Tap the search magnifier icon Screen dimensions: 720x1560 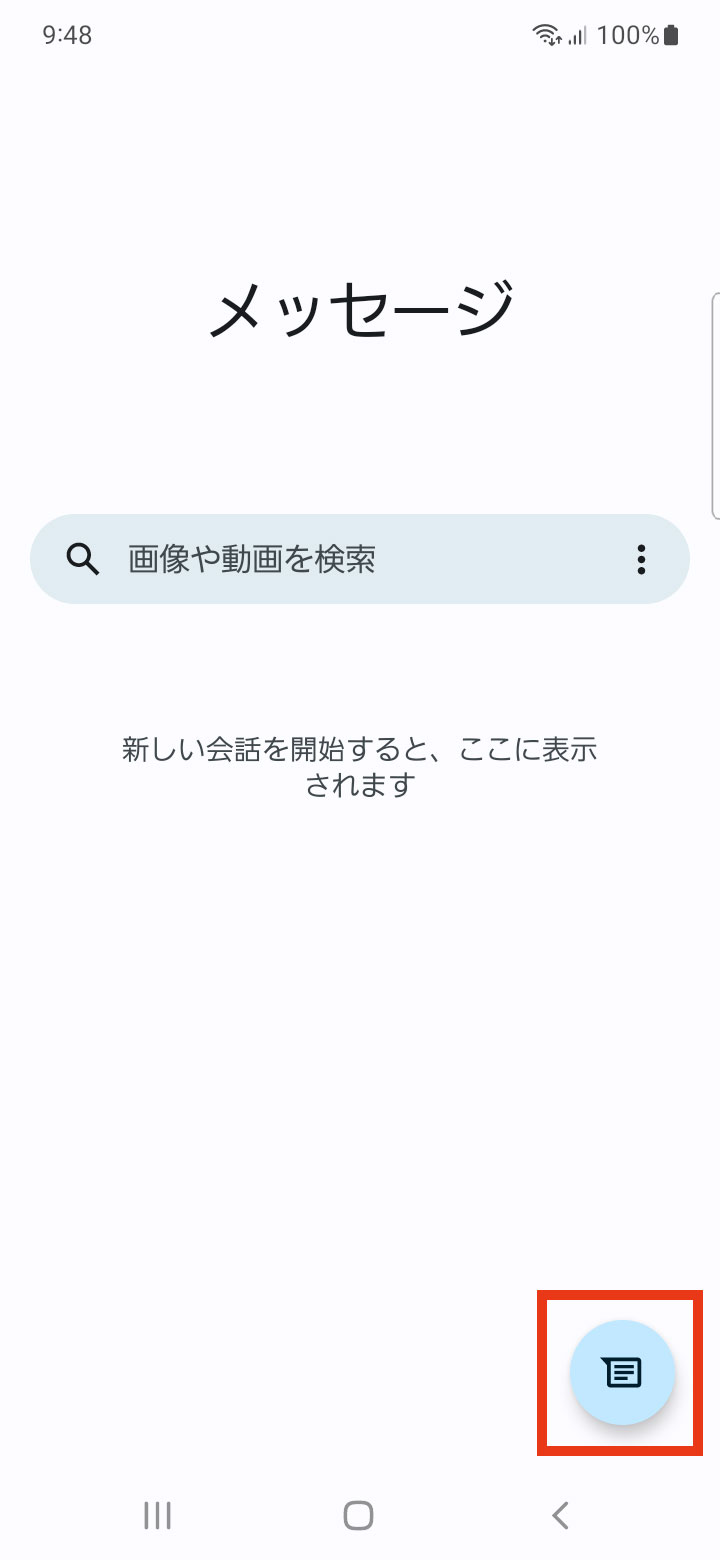[83, 559]
